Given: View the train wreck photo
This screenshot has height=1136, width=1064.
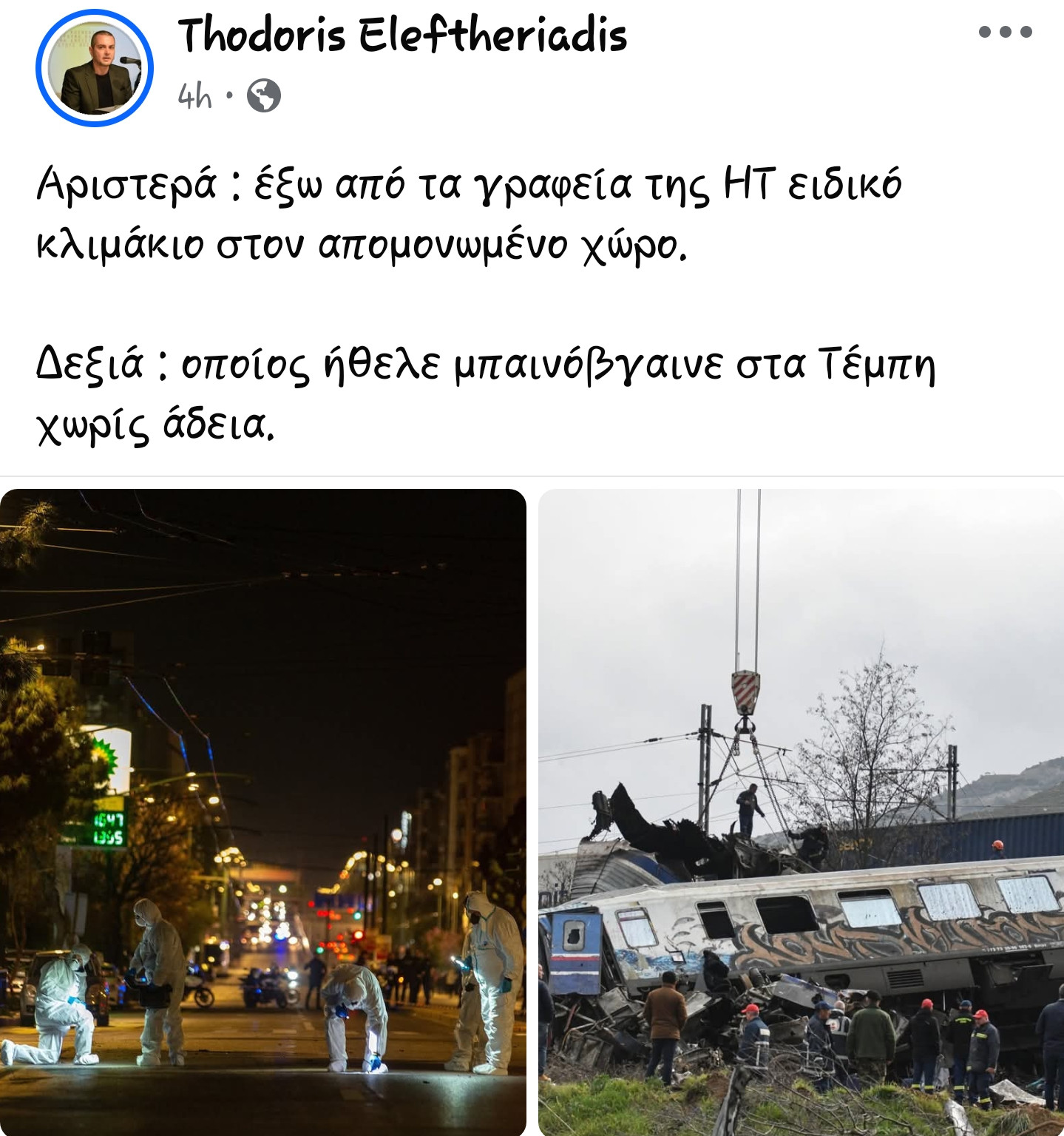Looking at the screenshot, I should point(801,811).
